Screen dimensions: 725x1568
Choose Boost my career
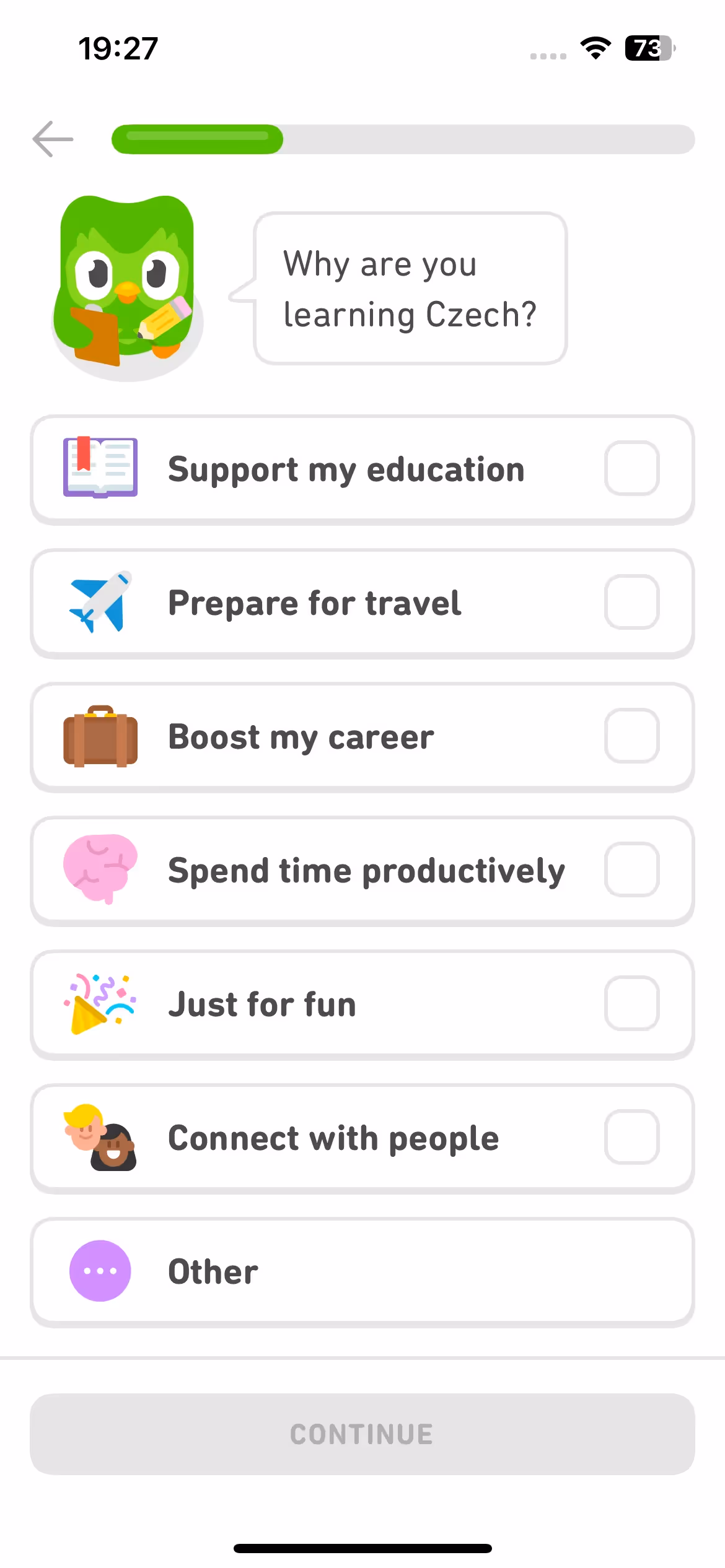(x=362, y=737)
